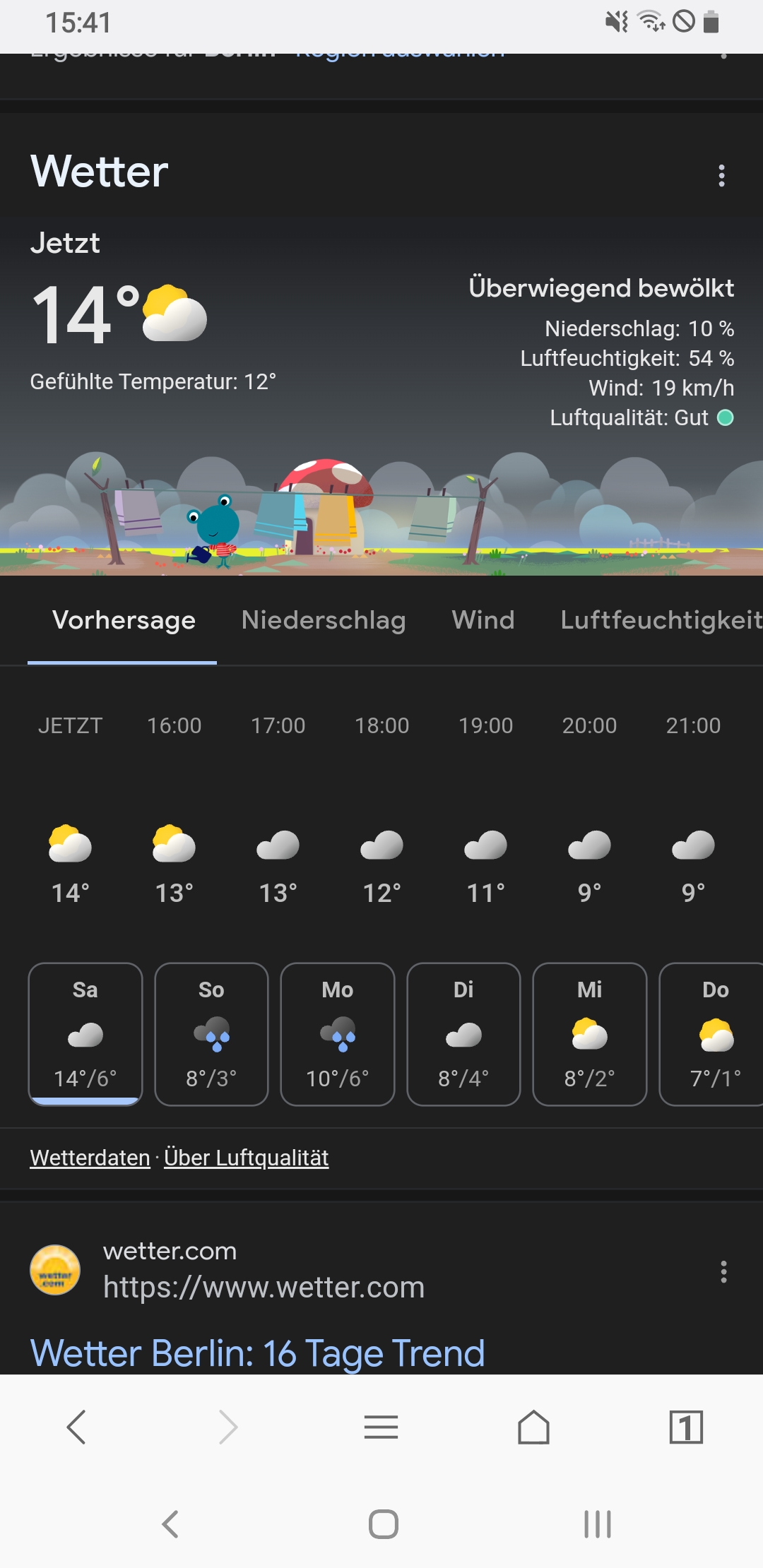The height and width of the screenshot is (1568, 763).
Task: Open the Wetter card overflow menu
Action: [721, 175]
